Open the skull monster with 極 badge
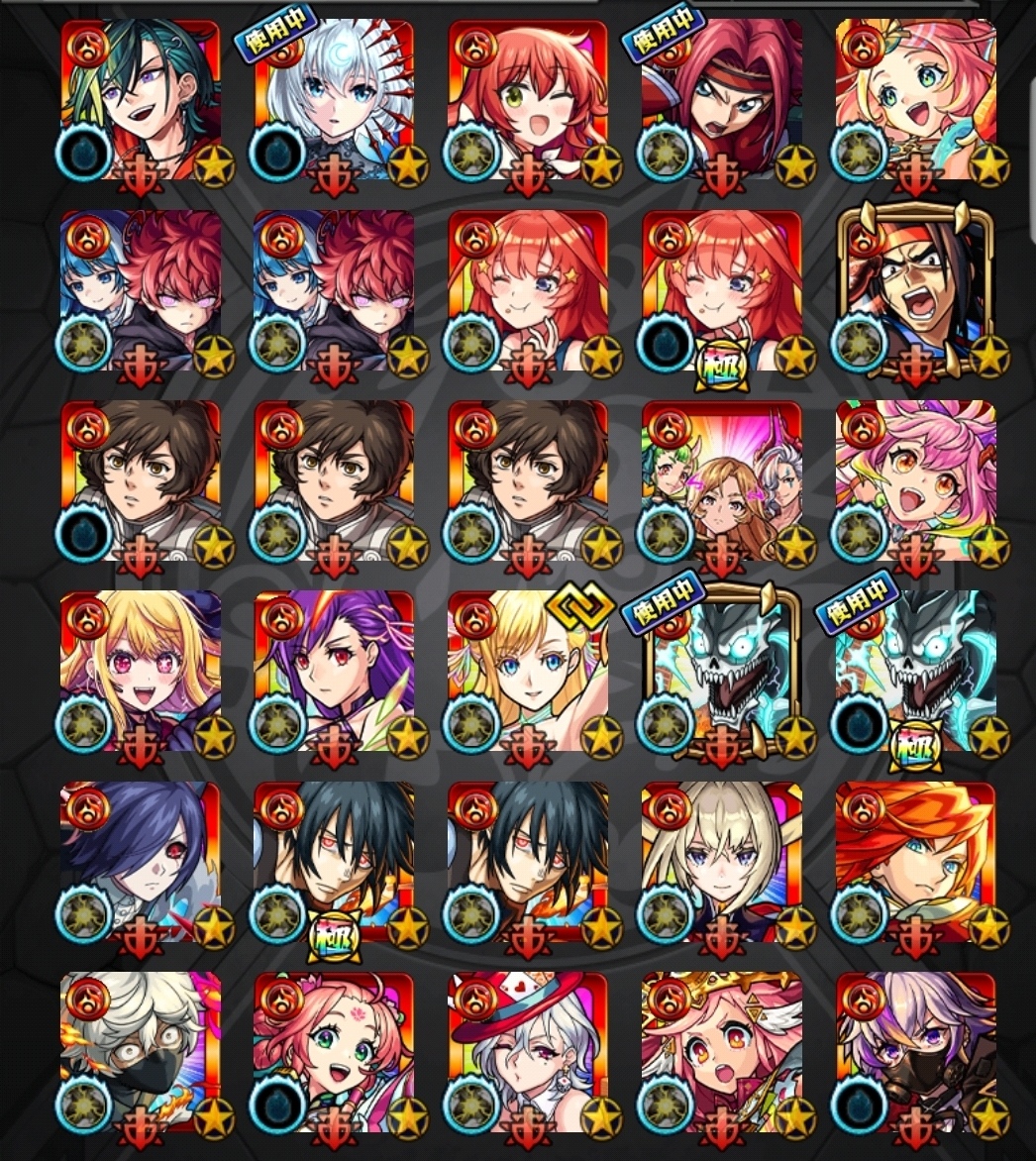The width and height of the screenshot is (1036, 1161). coord(915,671)
